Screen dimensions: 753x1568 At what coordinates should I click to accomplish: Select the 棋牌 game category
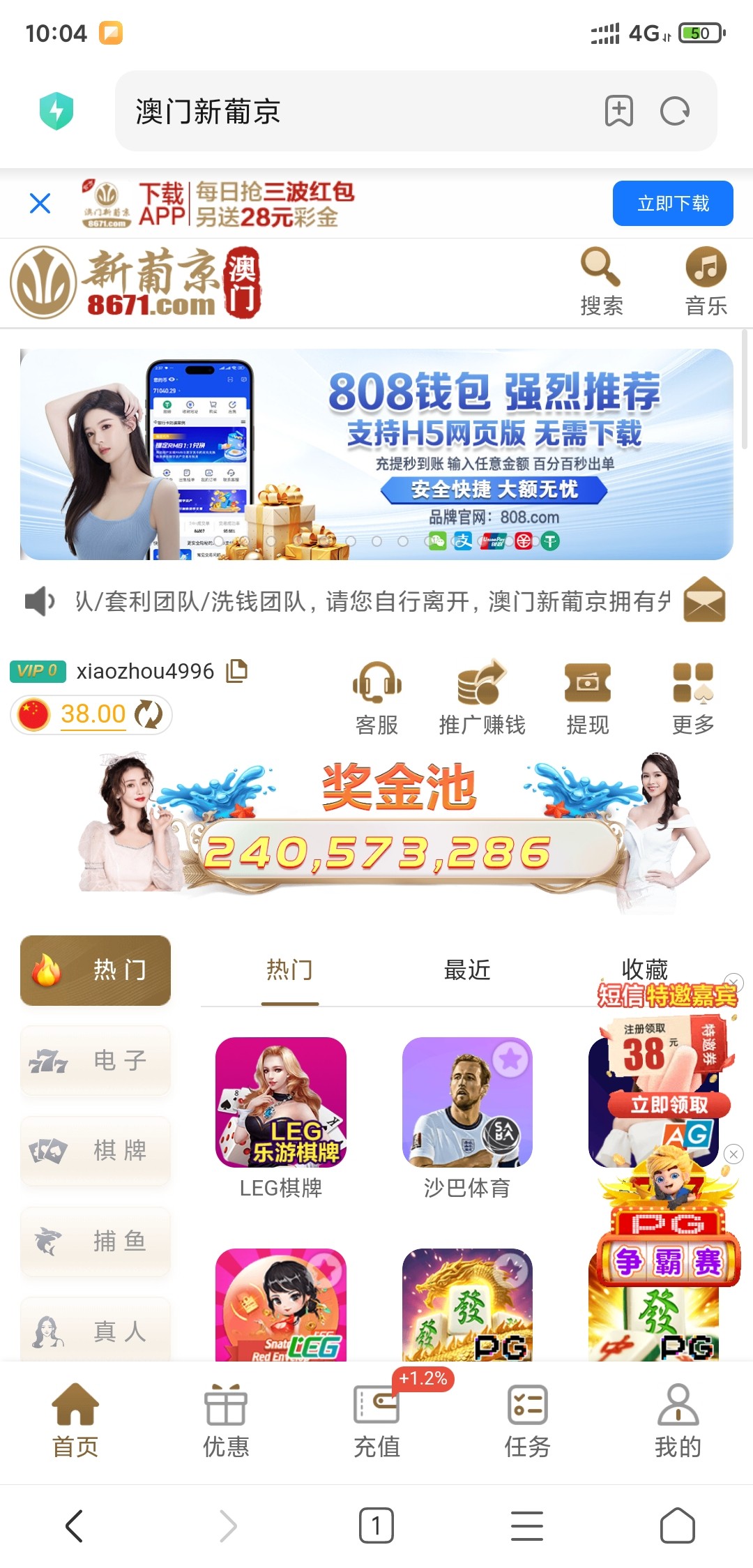96,1151
